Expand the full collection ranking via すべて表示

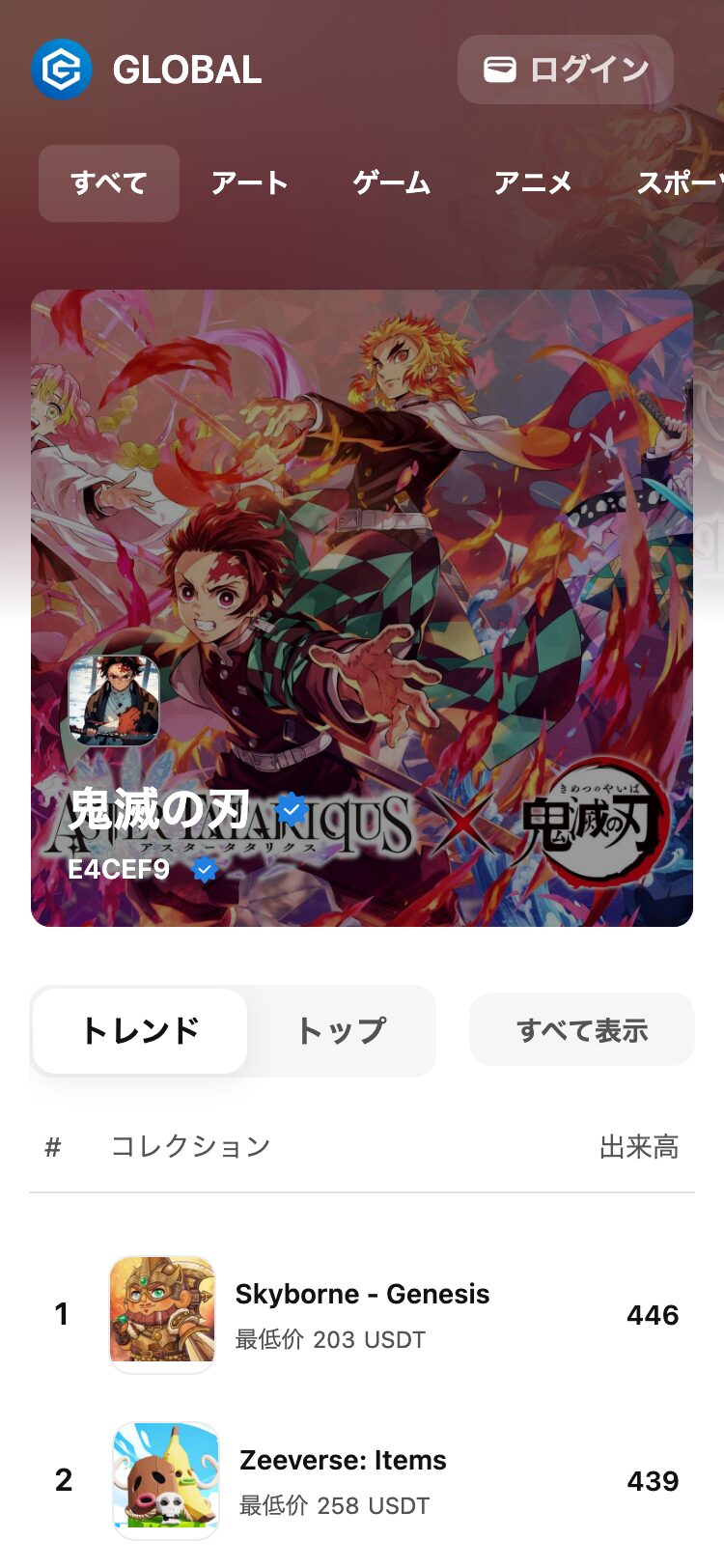coord(581,1029)
